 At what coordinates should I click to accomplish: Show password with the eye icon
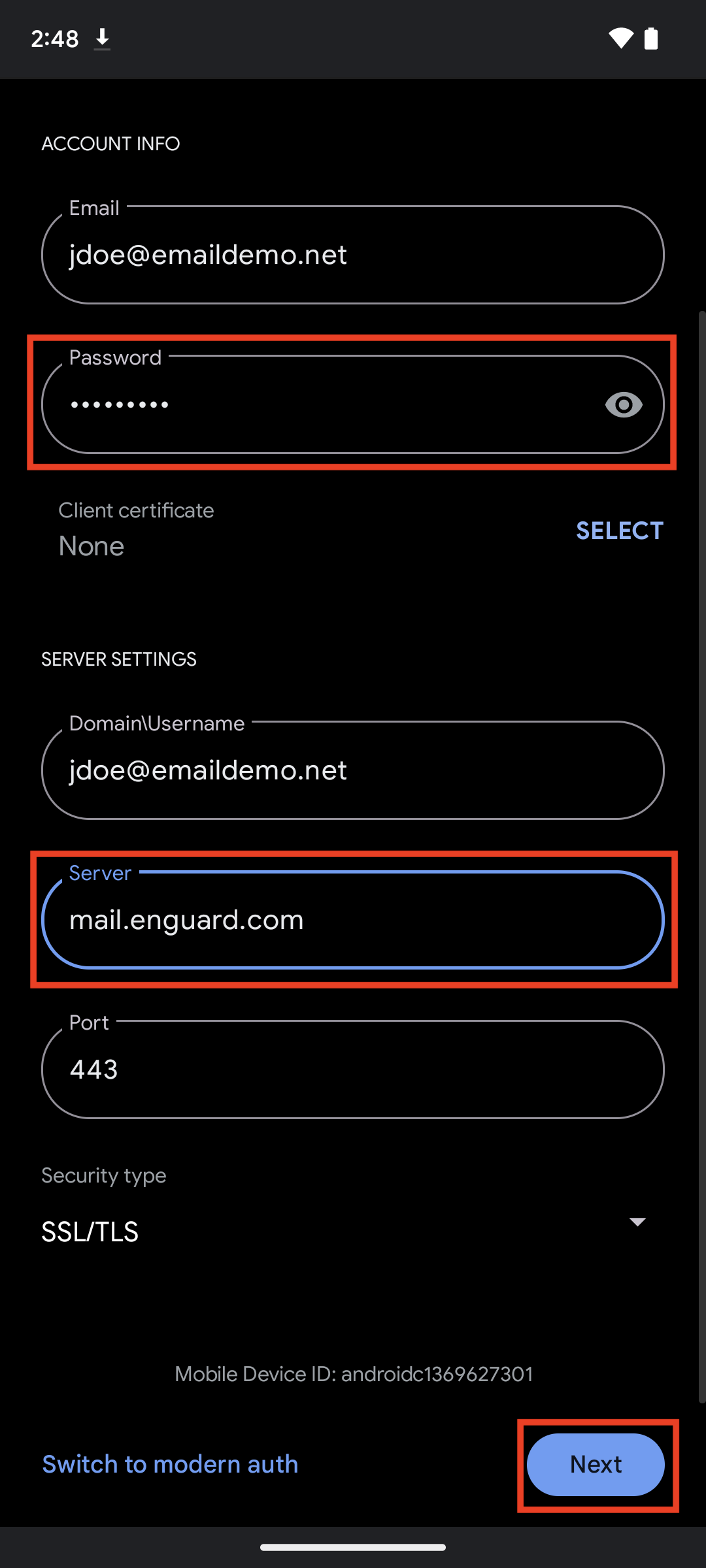(x=624, y=405)
